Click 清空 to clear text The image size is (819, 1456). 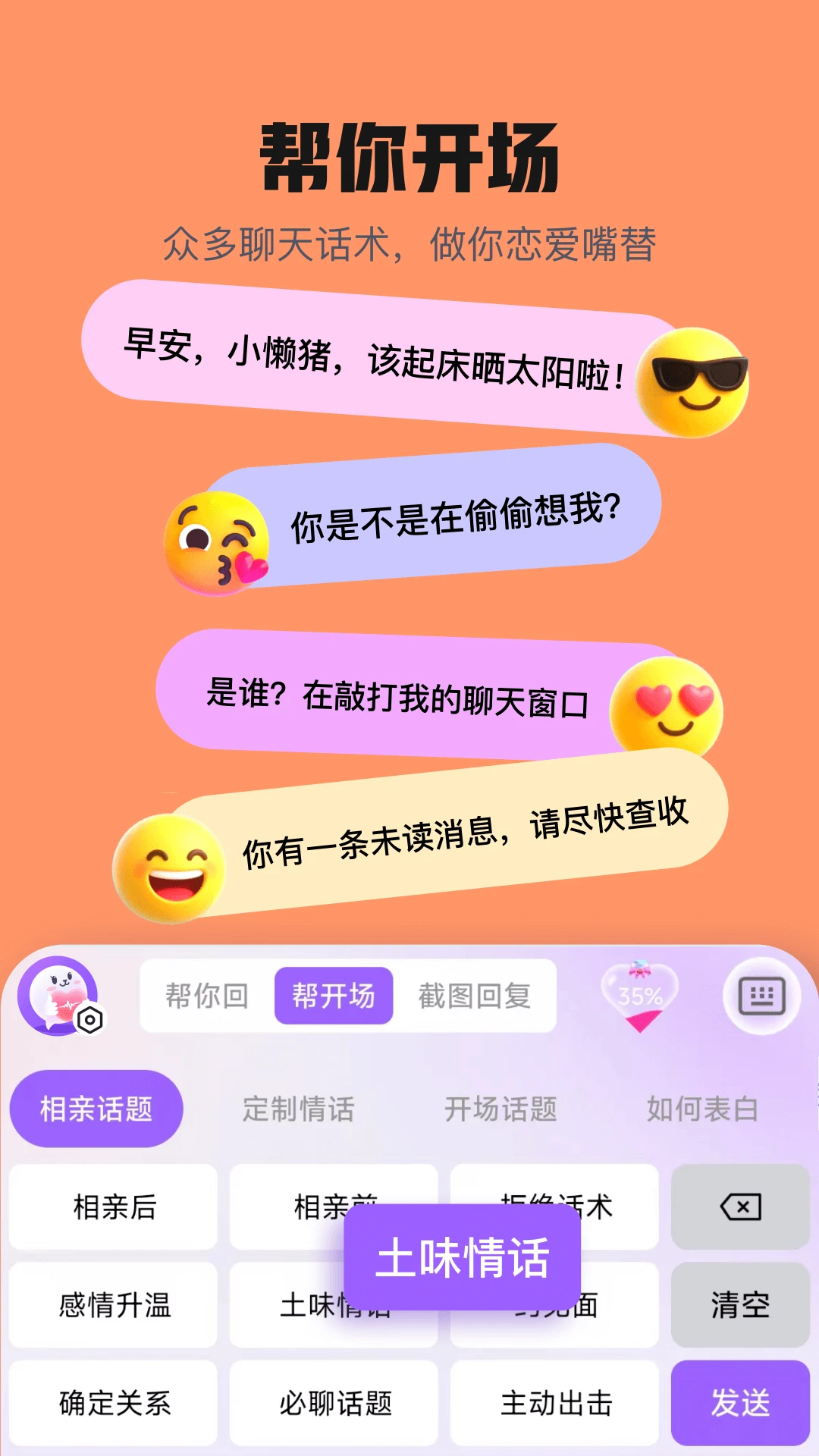pos(738,1304)
